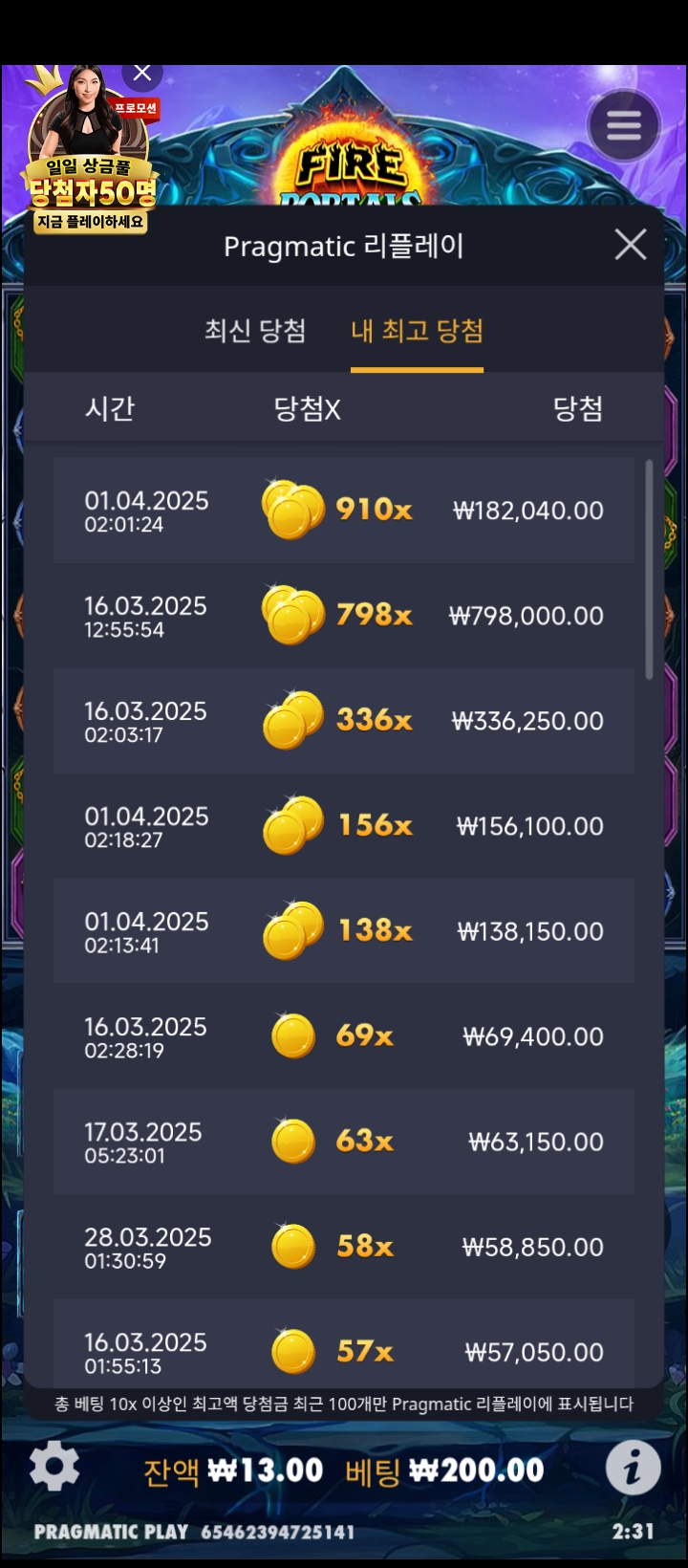View the 58x win from 28.03.2025
This screenshot has width=688, height=1568.
click(344, 1246)
